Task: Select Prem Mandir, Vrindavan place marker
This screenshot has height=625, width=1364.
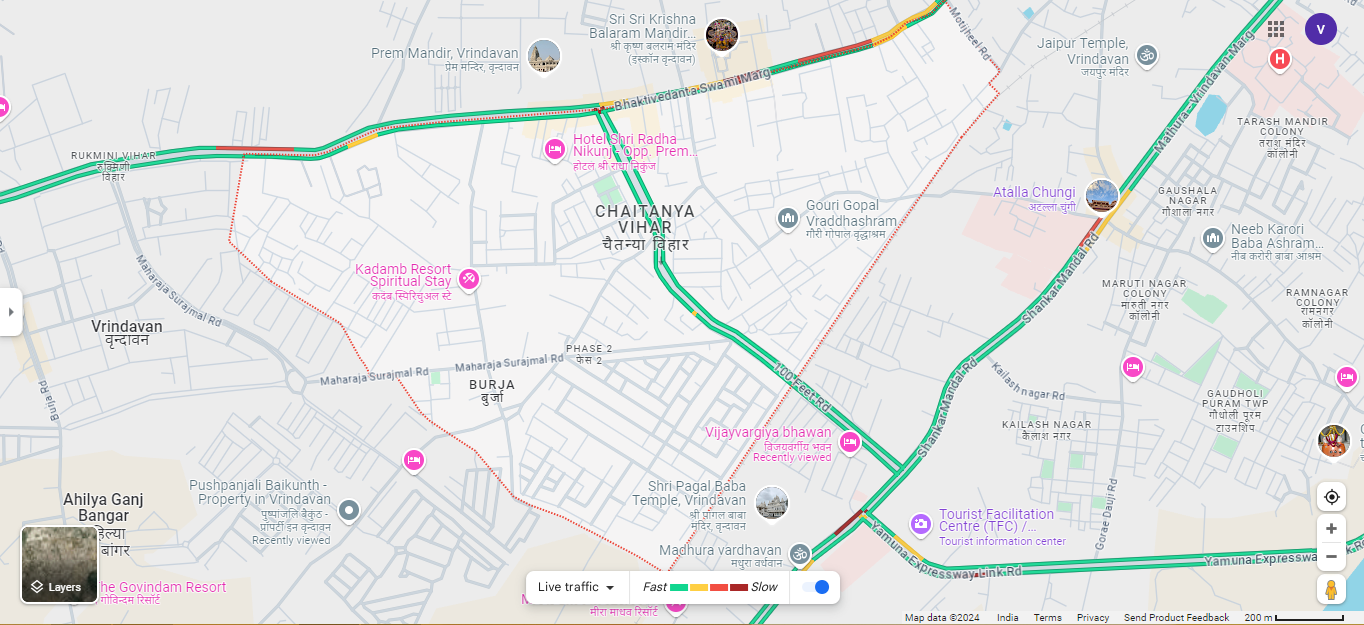Action: tap(544, 56)
